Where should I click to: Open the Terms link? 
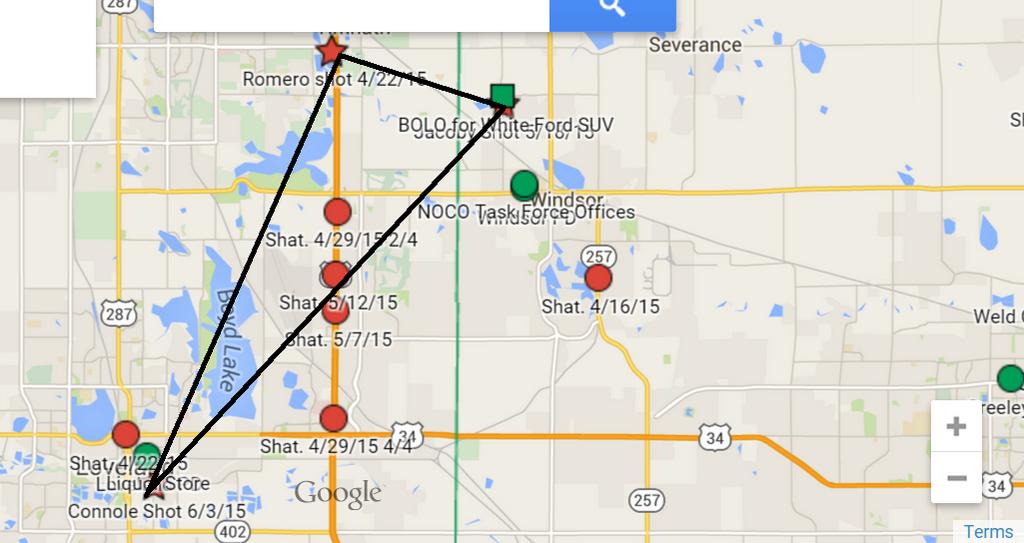(x=988, y=532)
